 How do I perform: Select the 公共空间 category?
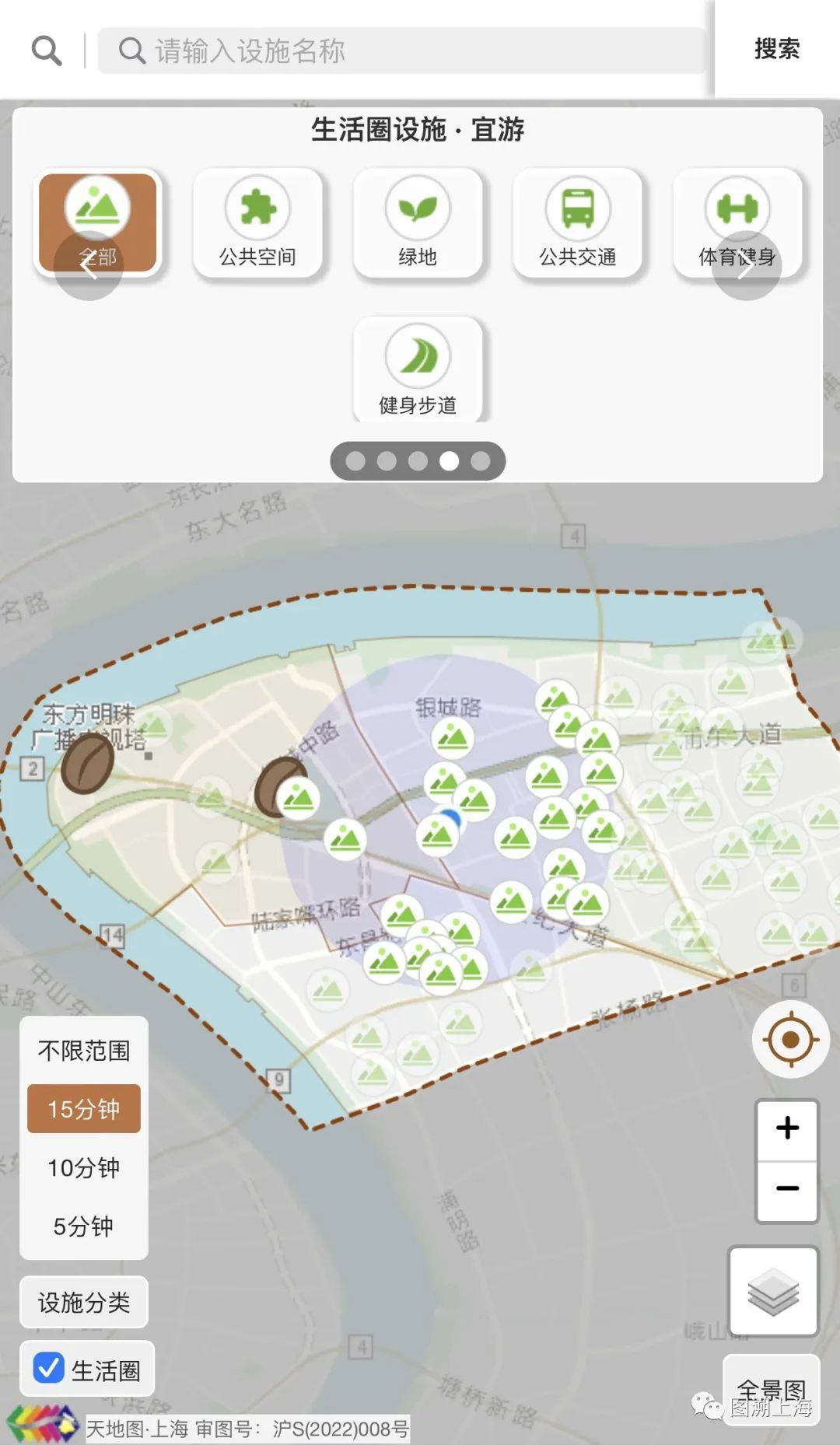point(257,223)
